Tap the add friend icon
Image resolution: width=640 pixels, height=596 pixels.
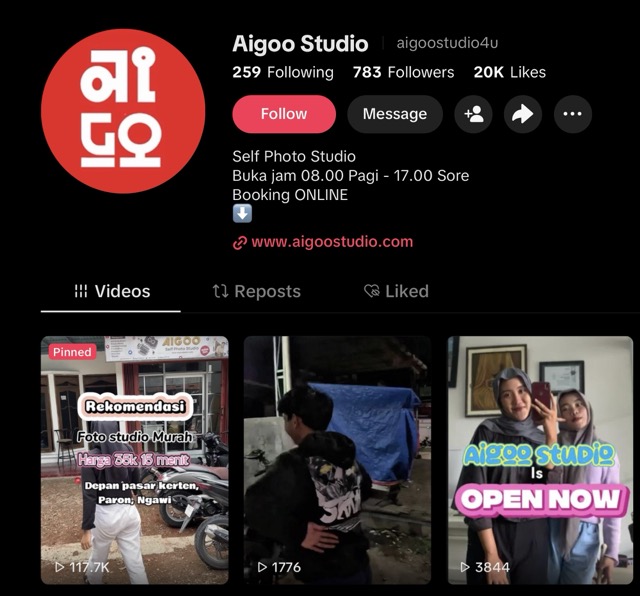click(x=474, y=114)
